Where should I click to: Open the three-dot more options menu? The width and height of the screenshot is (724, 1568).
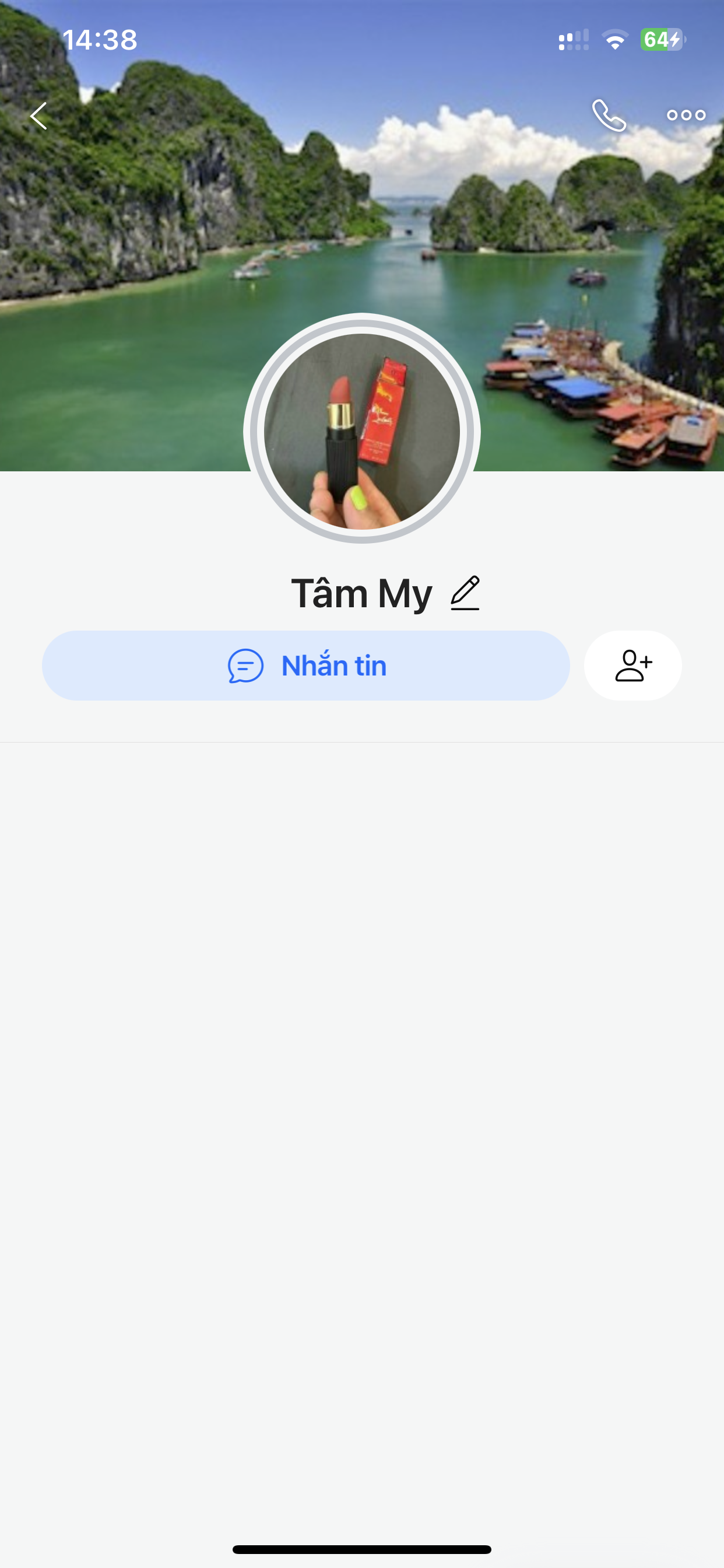pos(686,115)
